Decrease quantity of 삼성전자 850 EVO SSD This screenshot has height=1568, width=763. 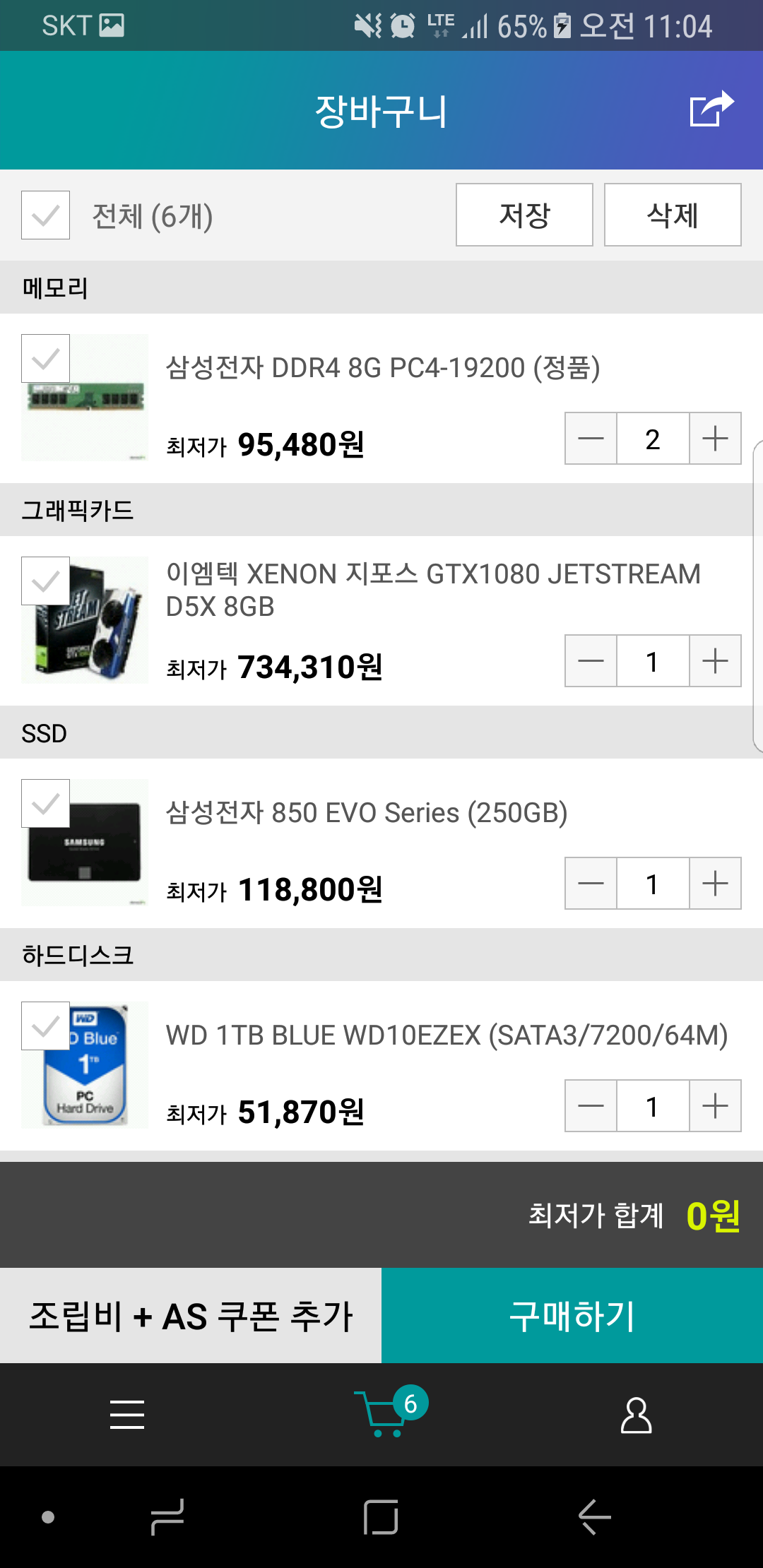[591, 884]
